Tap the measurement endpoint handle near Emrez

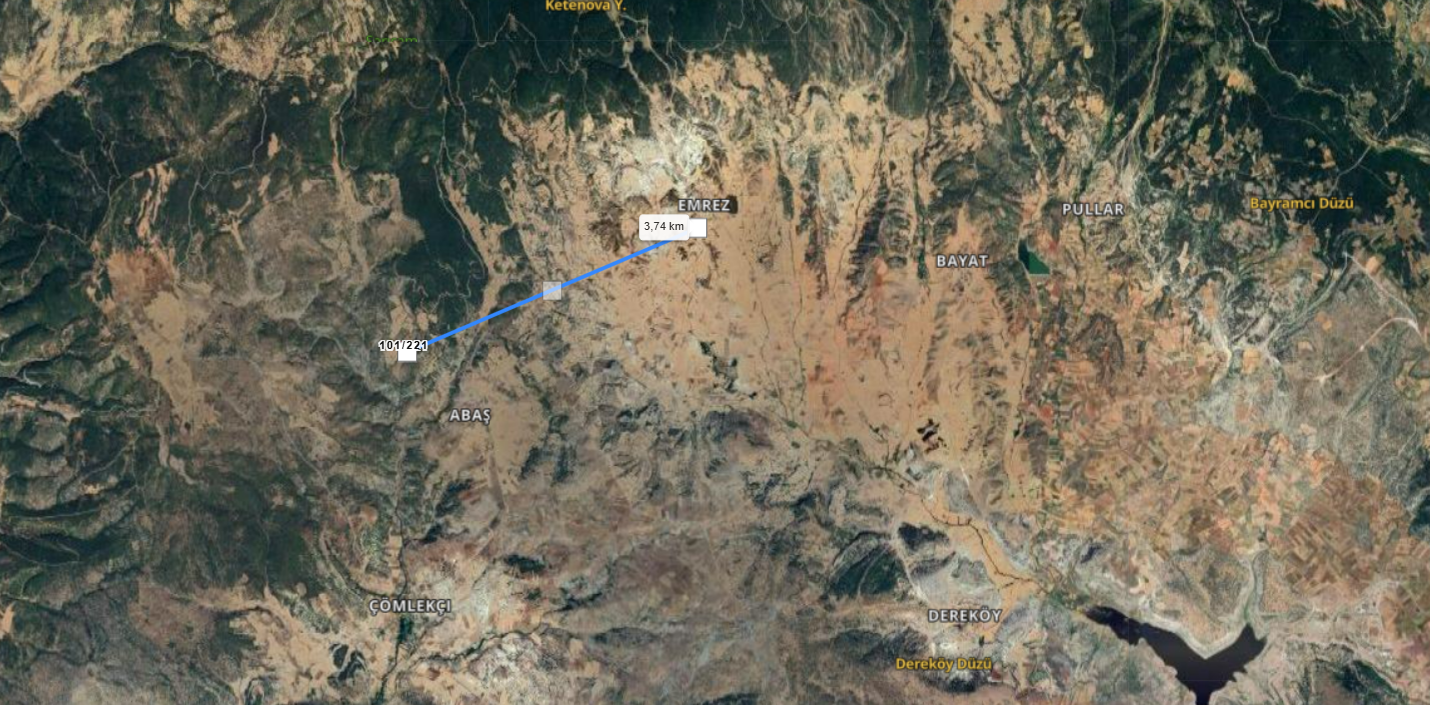(697, 228)
